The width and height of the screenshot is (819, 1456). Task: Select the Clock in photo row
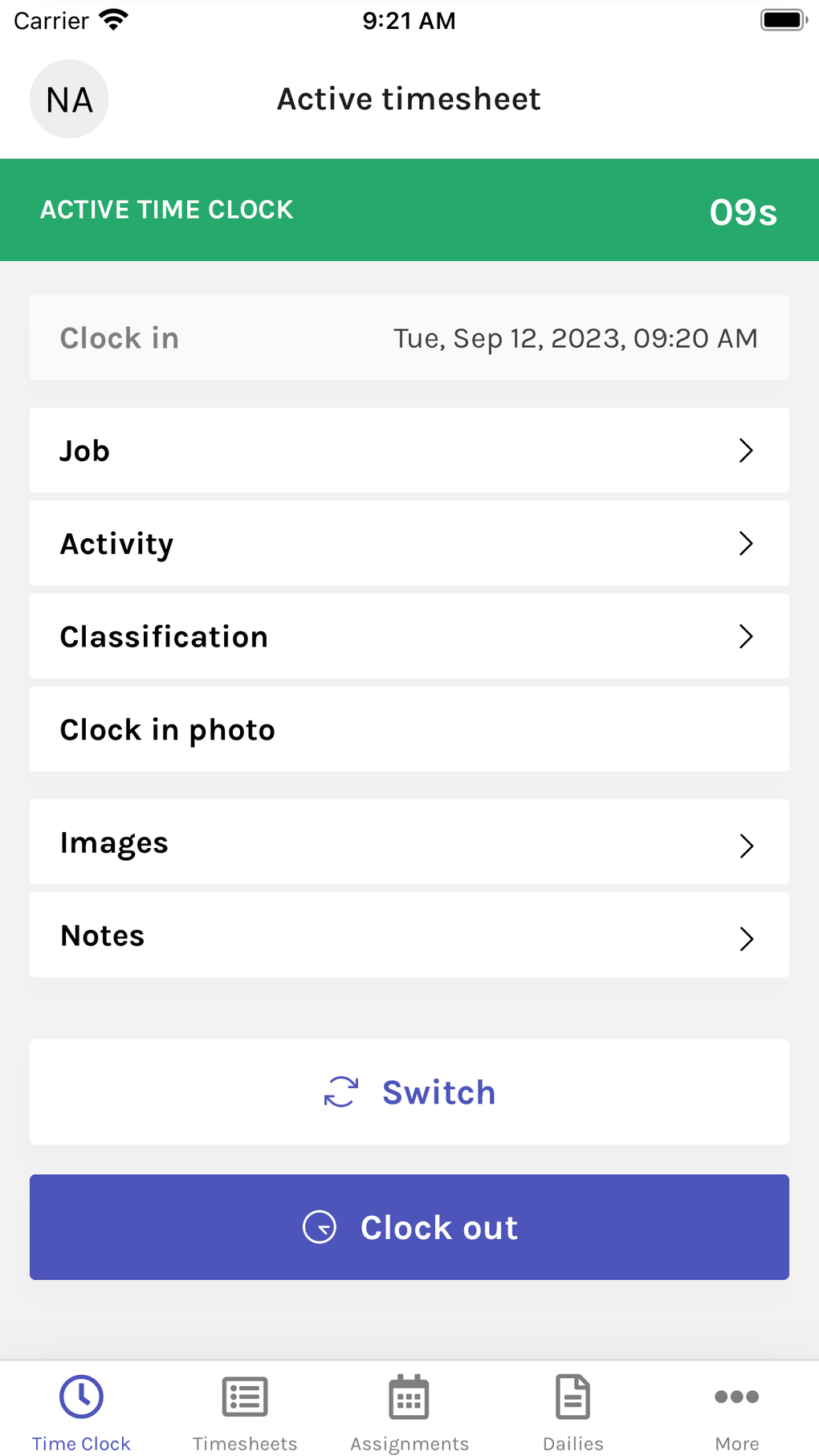click(409, 729)
